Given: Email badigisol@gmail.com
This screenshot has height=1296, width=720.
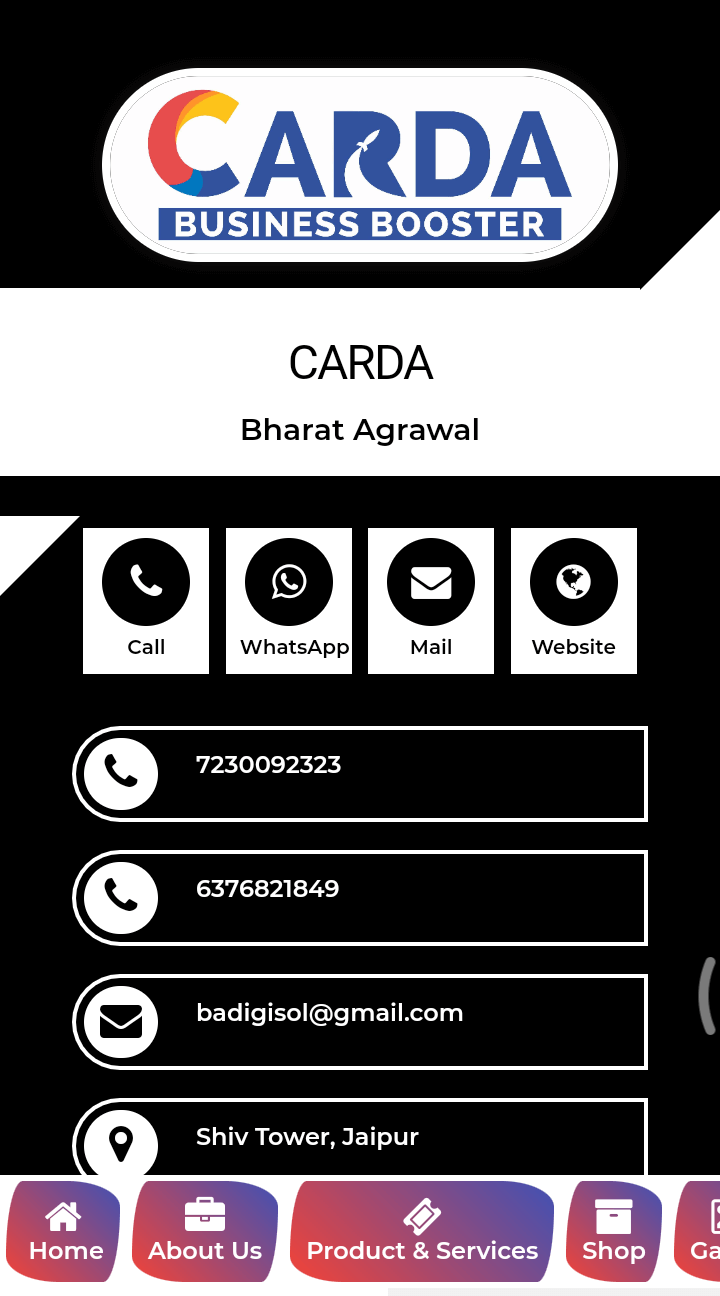Looking at the screenshot, I should click(x=360, y=1022).
